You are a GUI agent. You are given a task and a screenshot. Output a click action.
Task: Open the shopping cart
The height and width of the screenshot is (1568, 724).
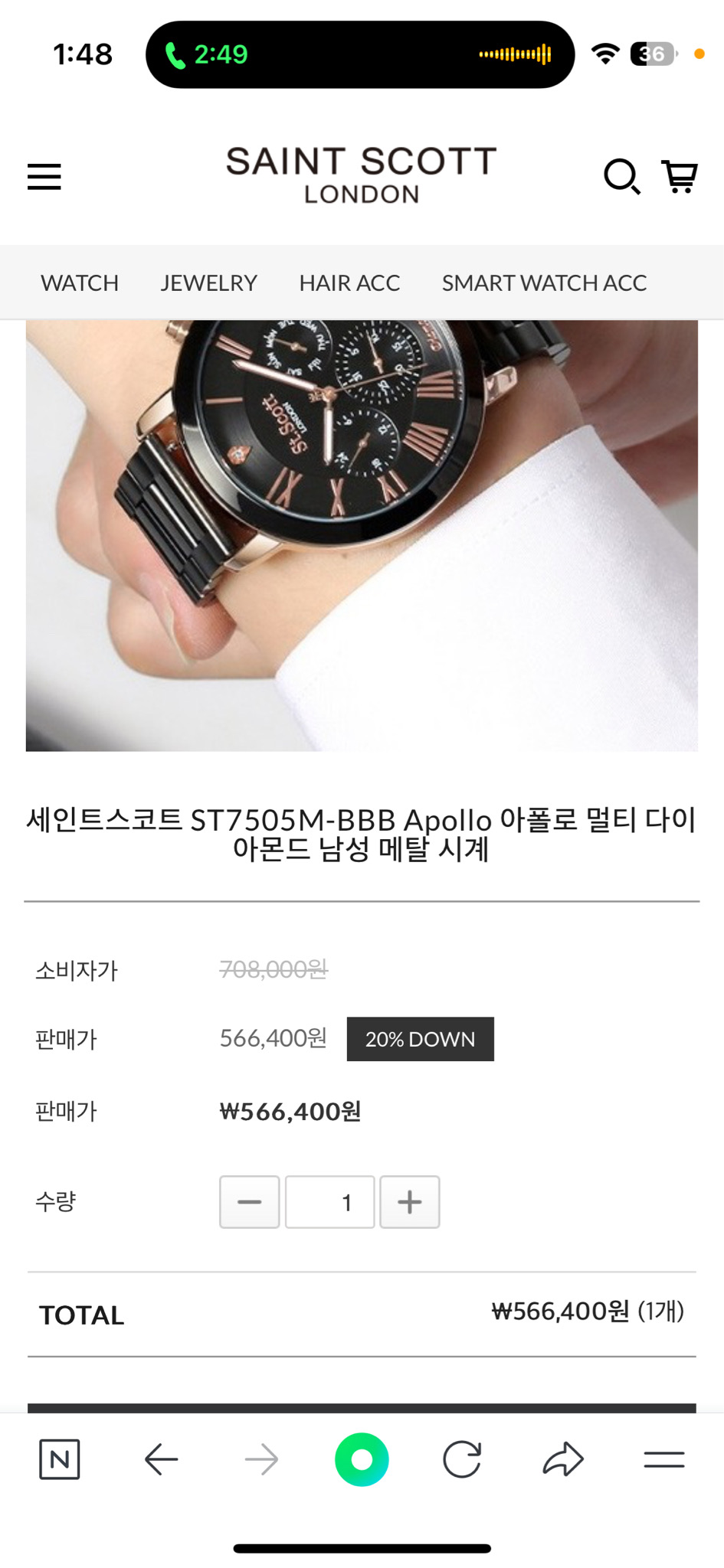click(x=680, y=176)
